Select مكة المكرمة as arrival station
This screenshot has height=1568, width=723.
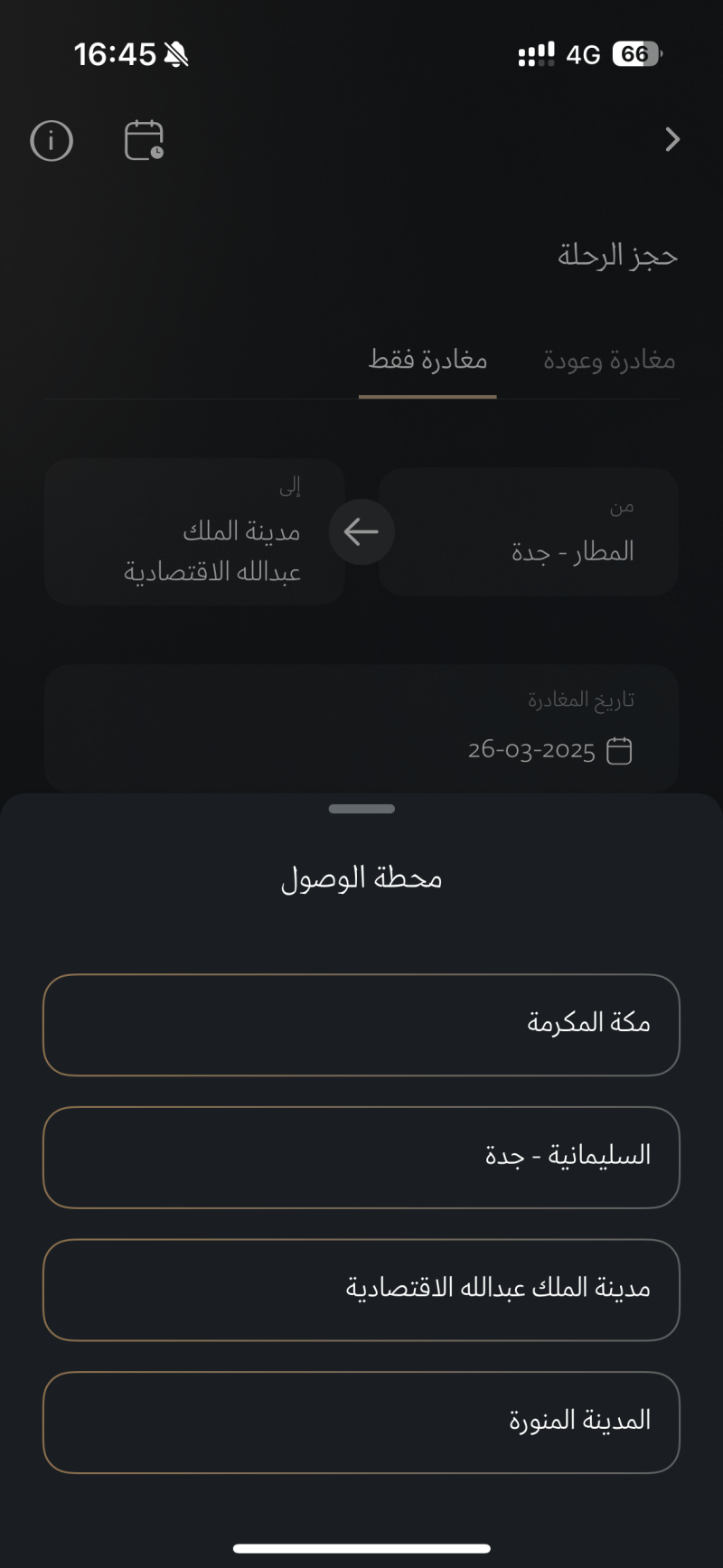[x=361, y=1025]
